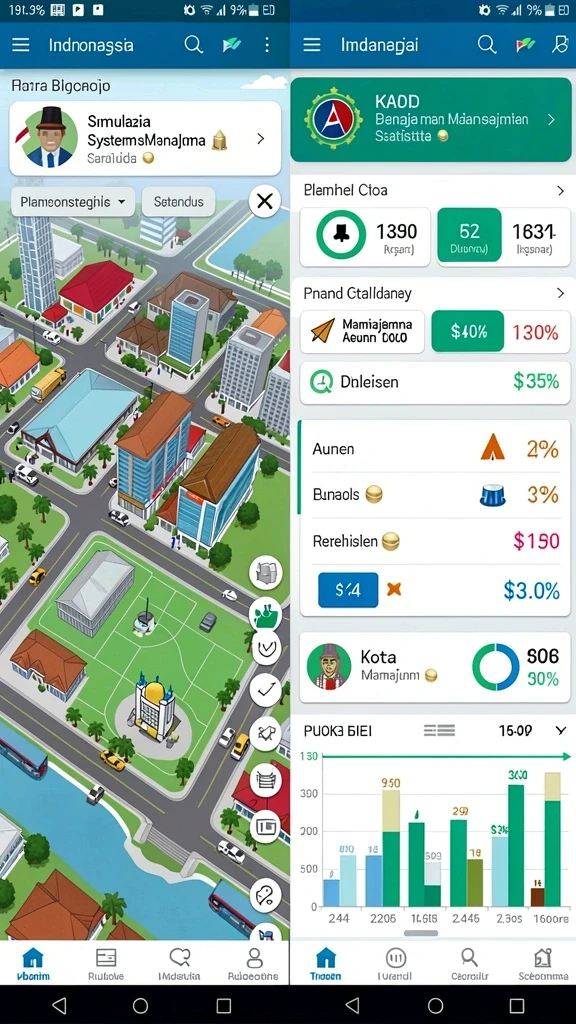Tap the blue $/4 button
Image resolution: width=576 pixels, height=1024 pixels.
[x=347, y=590]
